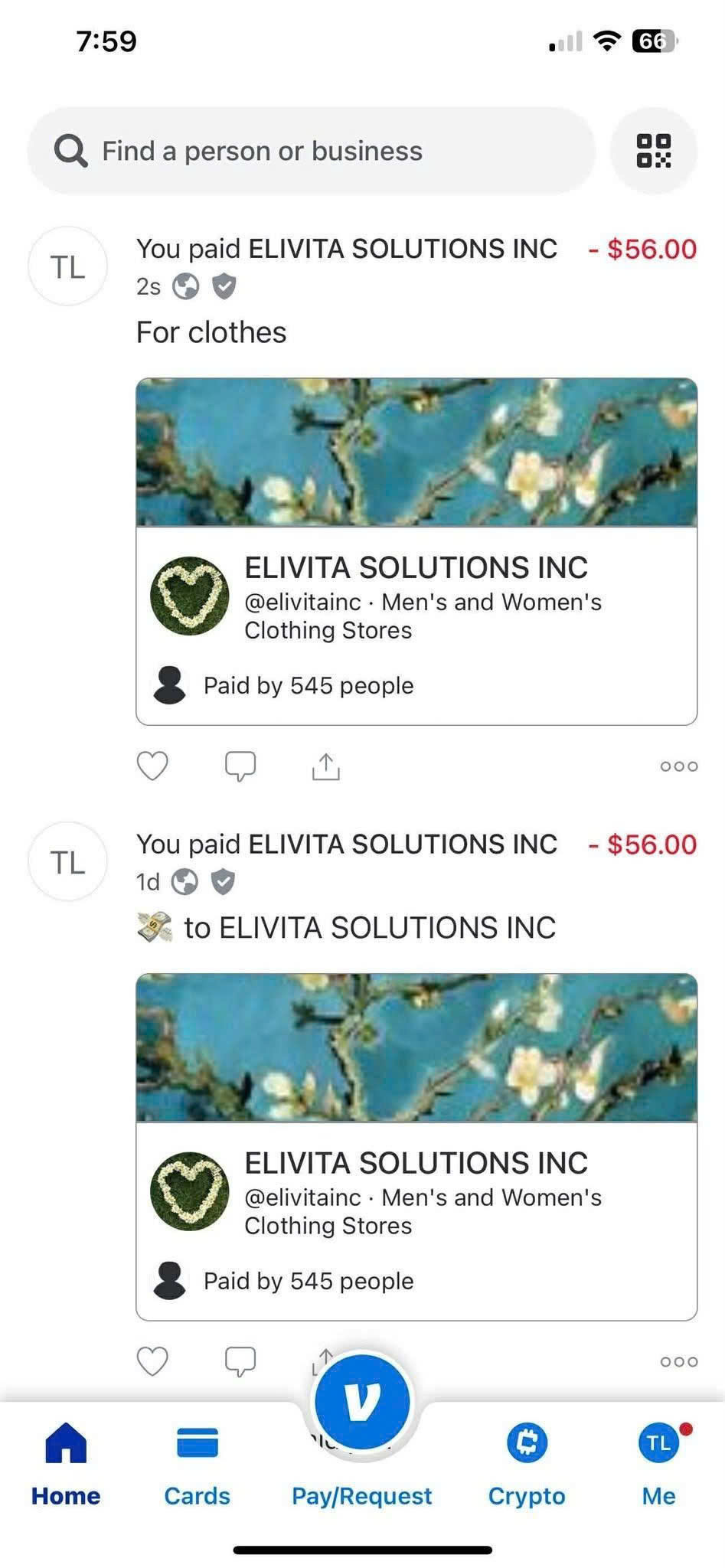This screenshot has height=1568, width=725.
Task: Share the 'For clothes' payment
Action: pos(326,766)
